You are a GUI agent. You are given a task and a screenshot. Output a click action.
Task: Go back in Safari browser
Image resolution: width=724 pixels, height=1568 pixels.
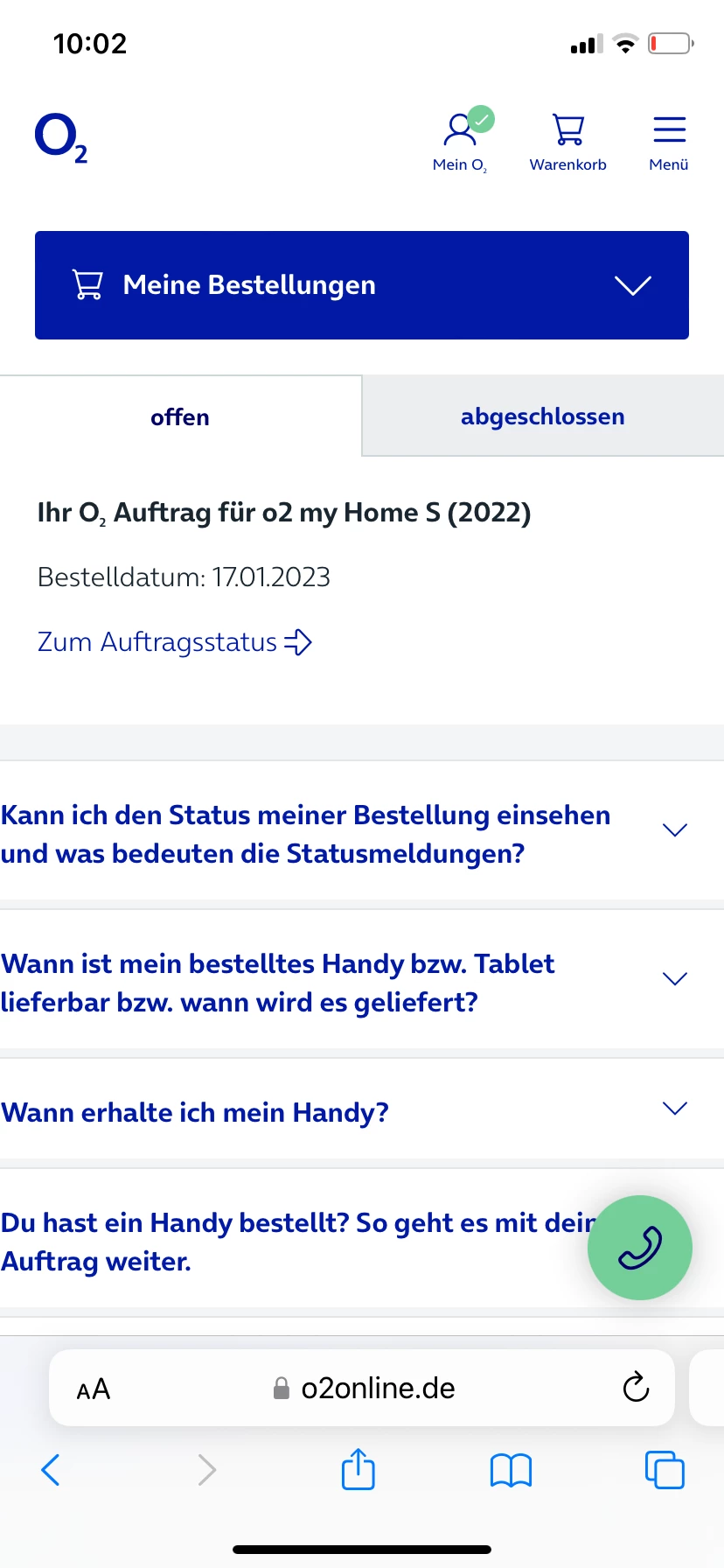pyautogui.click(x=51, y=1470)
